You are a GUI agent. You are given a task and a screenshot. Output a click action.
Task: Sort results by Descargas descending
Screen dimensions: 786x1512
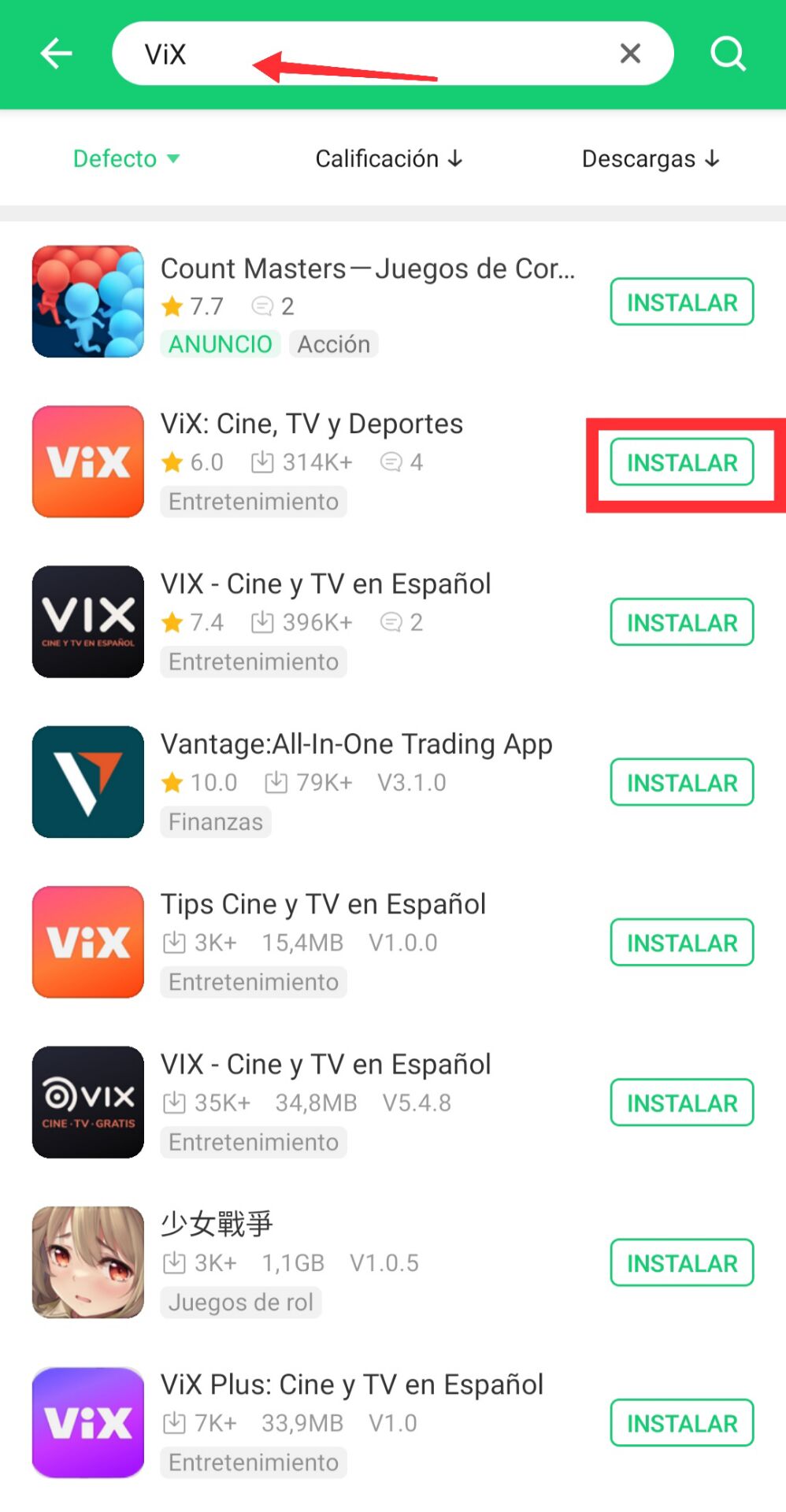tap(651, 158)
